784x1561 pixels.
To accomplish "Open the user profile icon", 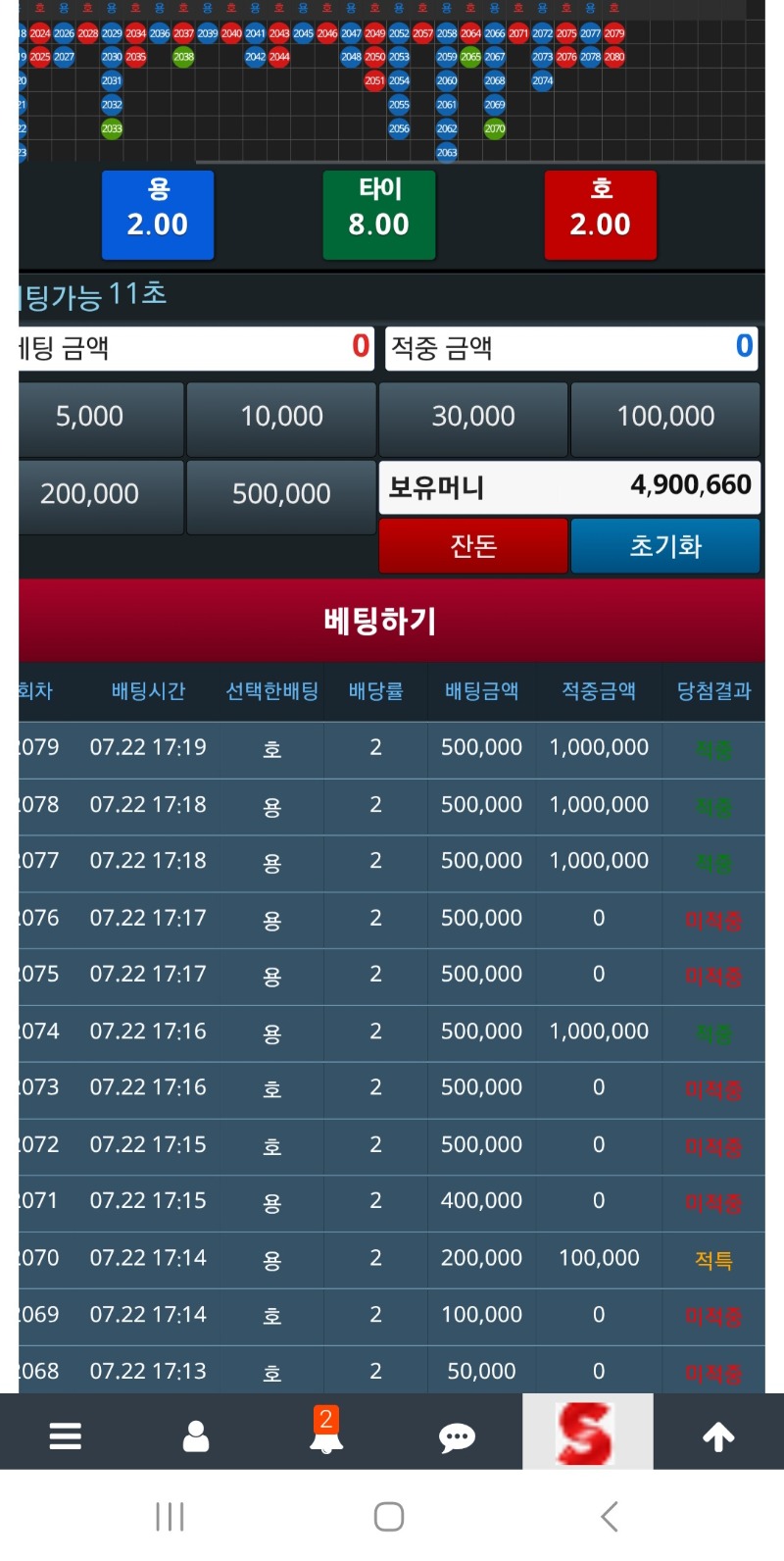I will 196,1435.
